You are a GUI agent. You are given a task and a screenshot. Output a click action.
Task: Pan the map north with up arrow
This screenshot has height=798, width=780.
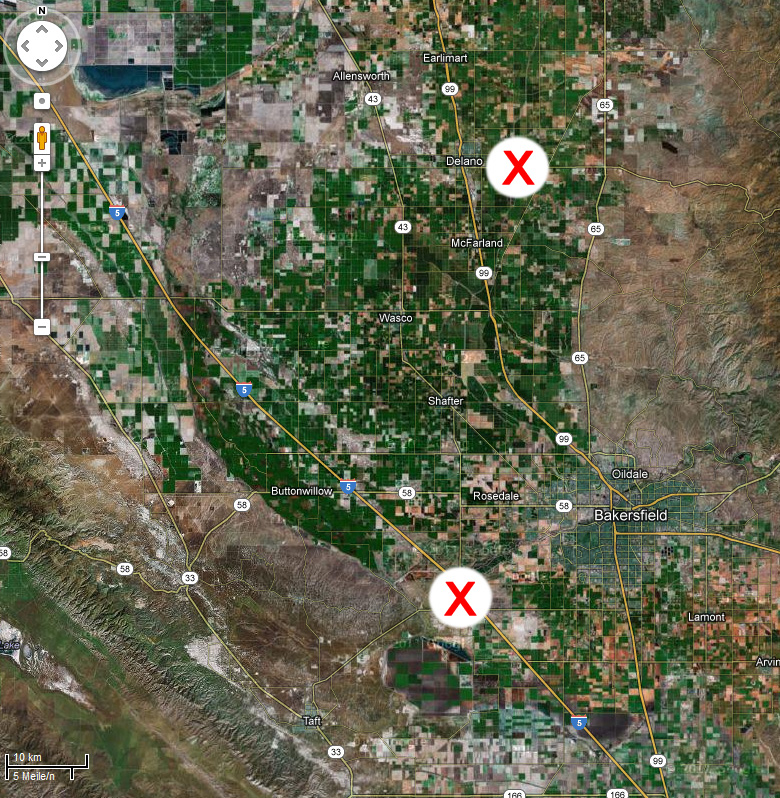pyautogui.click(x=42, y=30)
